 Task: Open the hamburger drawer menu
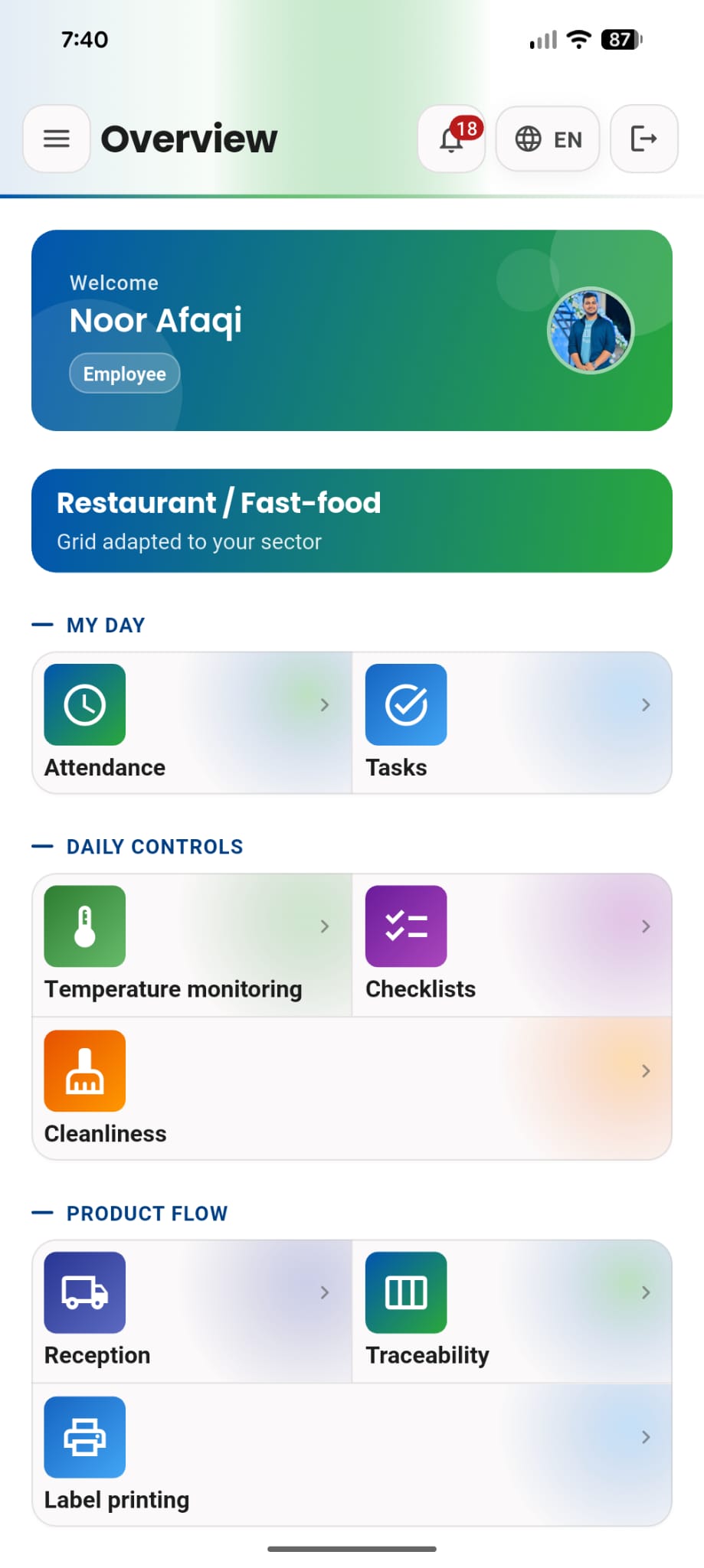57,139
